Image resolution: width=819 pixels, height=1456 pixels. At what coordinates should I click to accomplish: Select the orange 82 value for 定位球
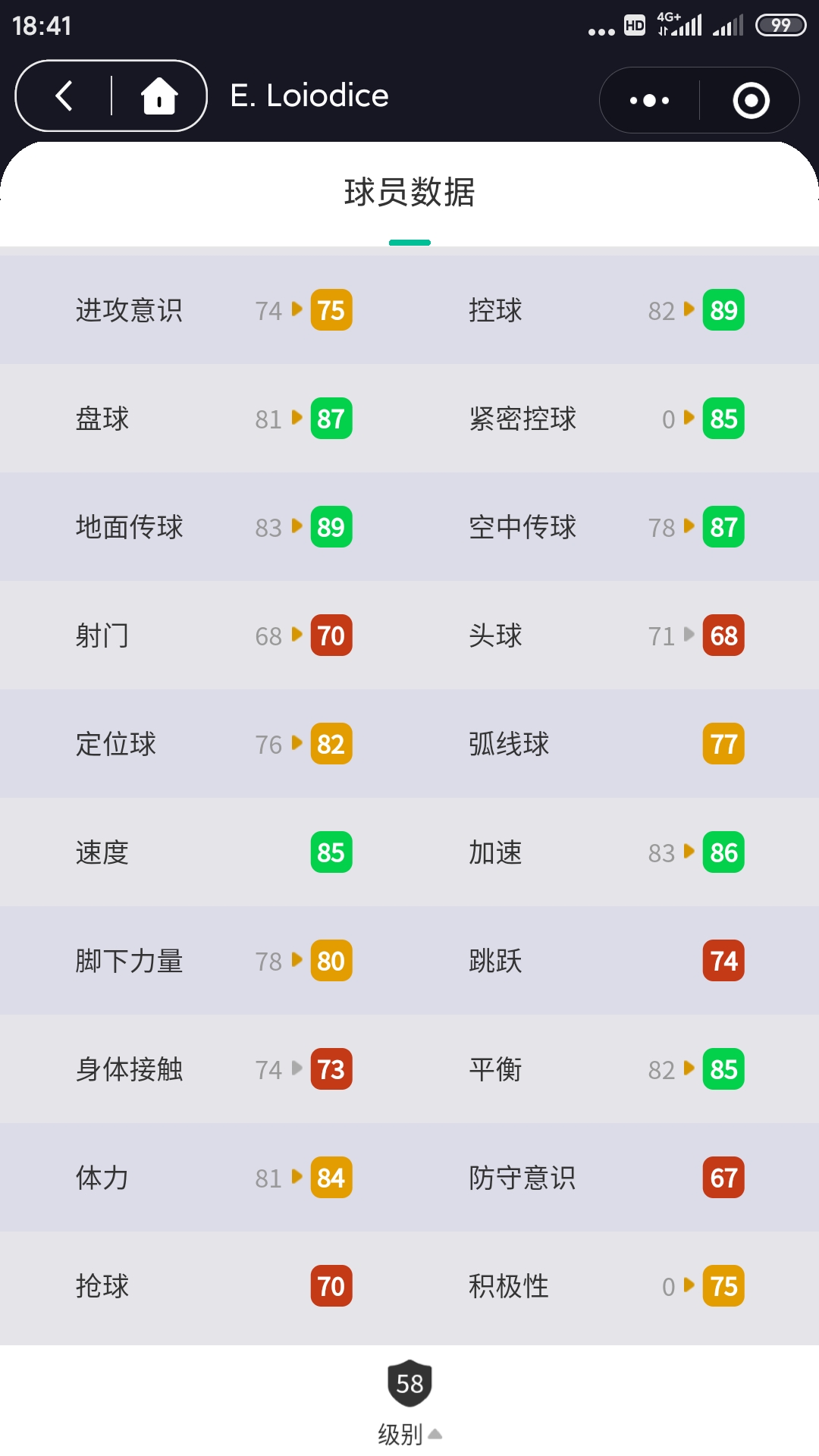pyautogui.click(x=330, y=744)
